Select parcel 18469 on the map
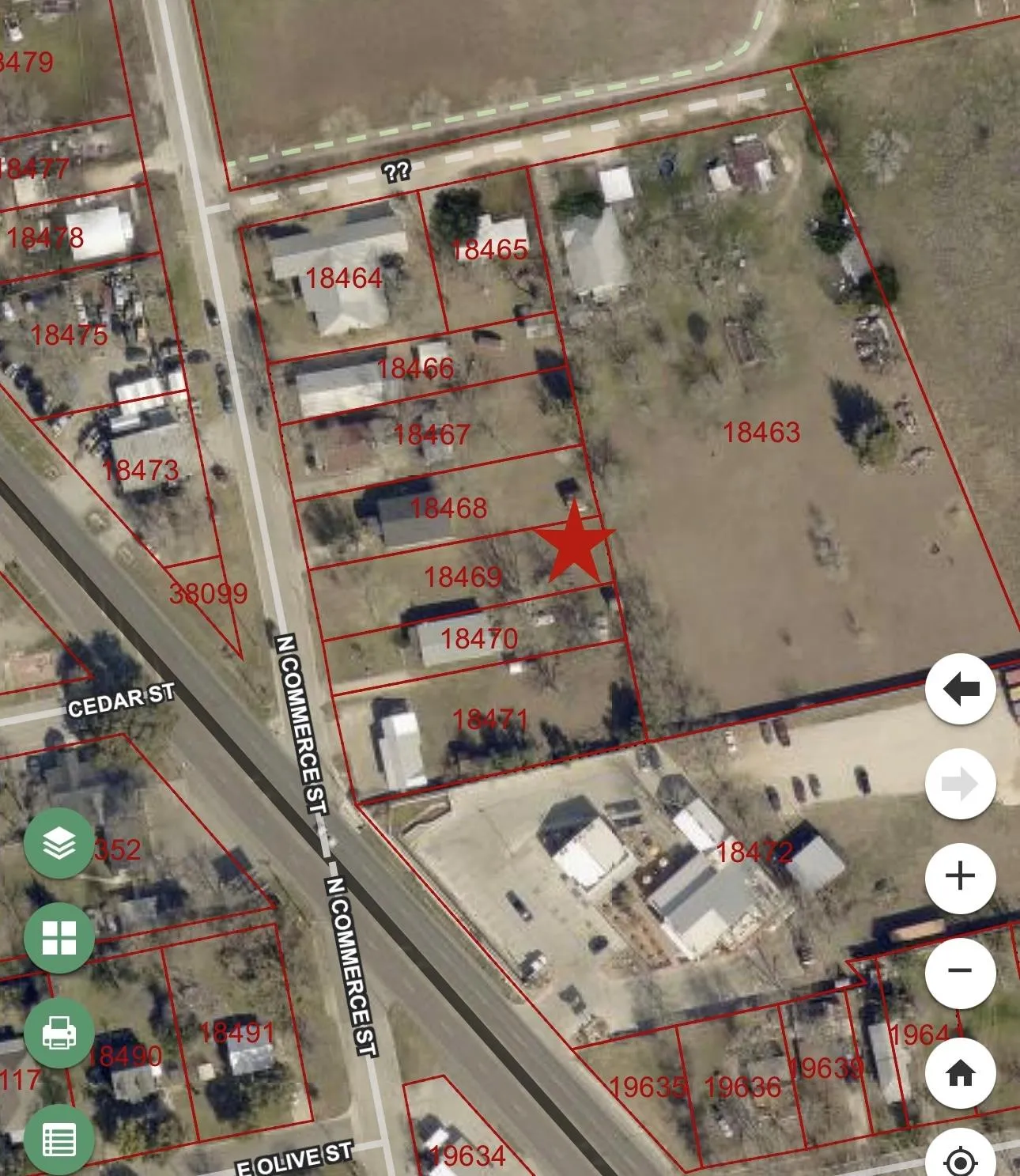Image resolution: width=1020 pixels, height=1176 pixels. point(463,577)
